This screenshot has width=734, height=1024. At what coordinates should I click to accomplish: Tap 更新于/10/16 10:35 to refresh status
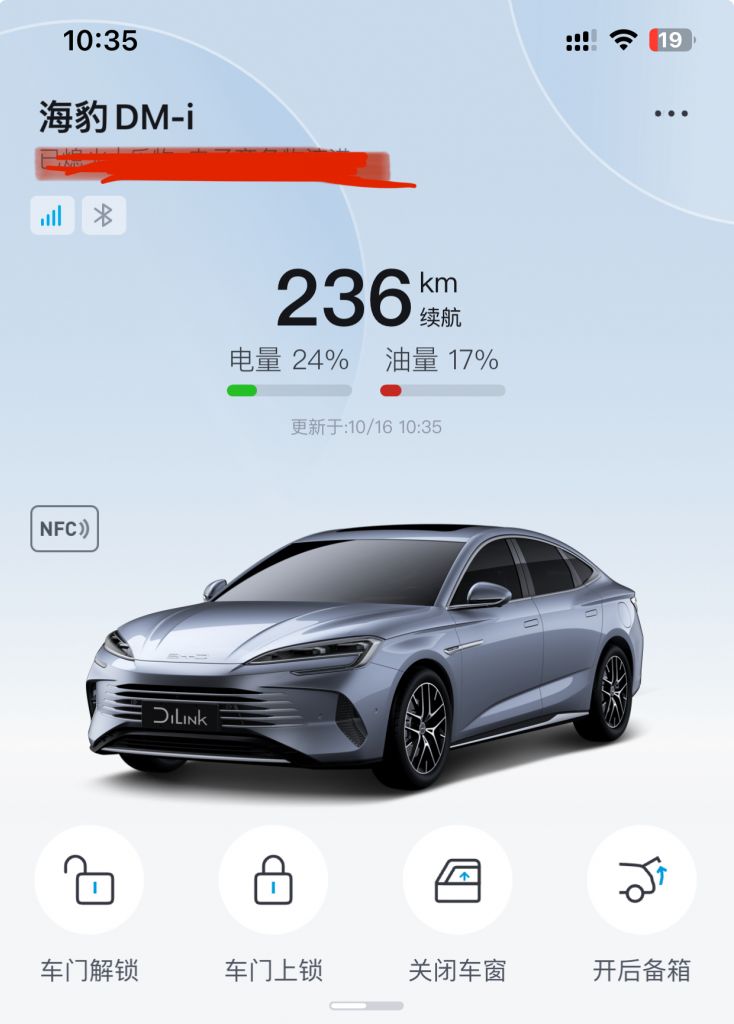coord(367,423)
